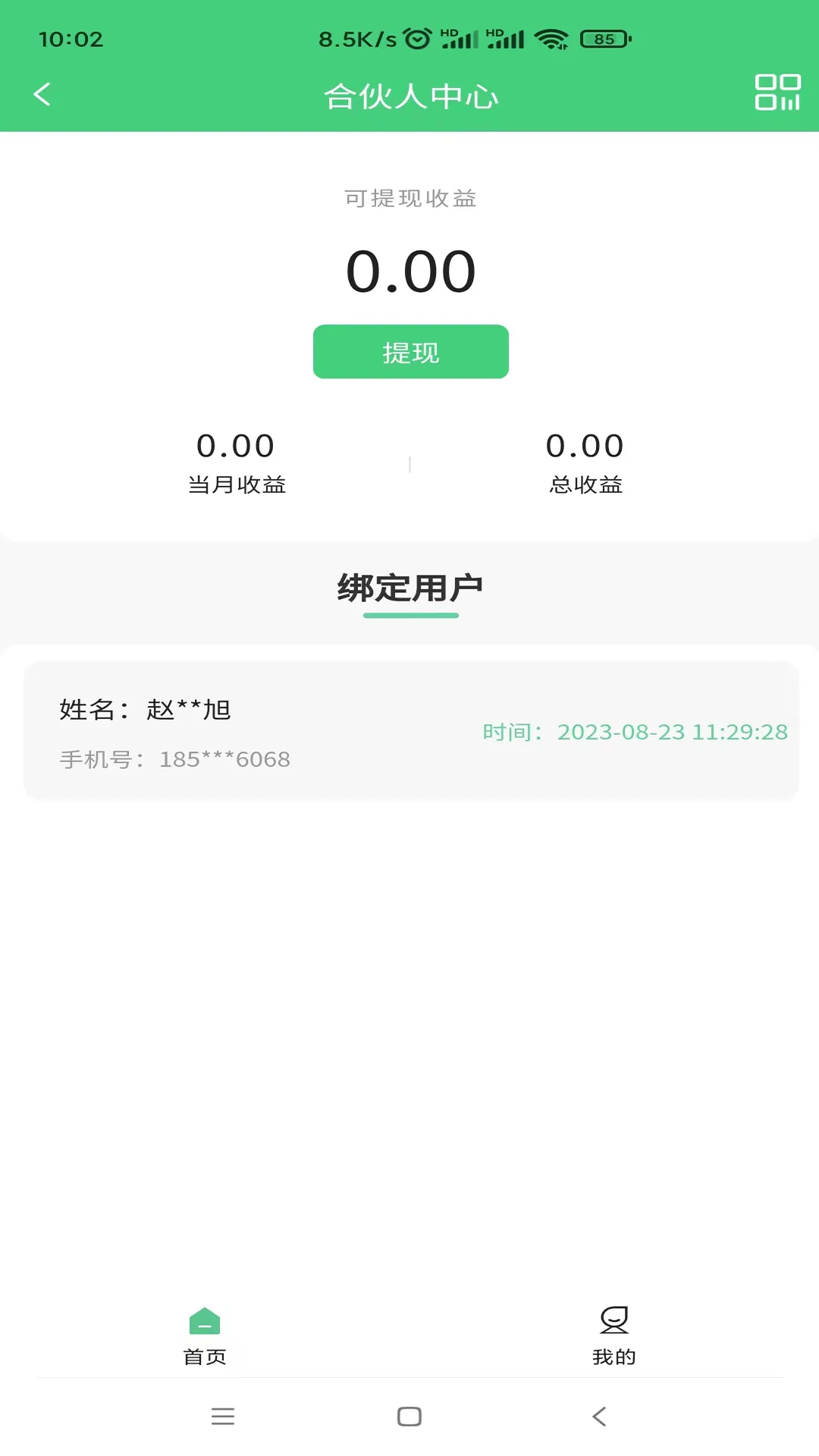Open the bound user card for 赵**旭

(409, 732)
